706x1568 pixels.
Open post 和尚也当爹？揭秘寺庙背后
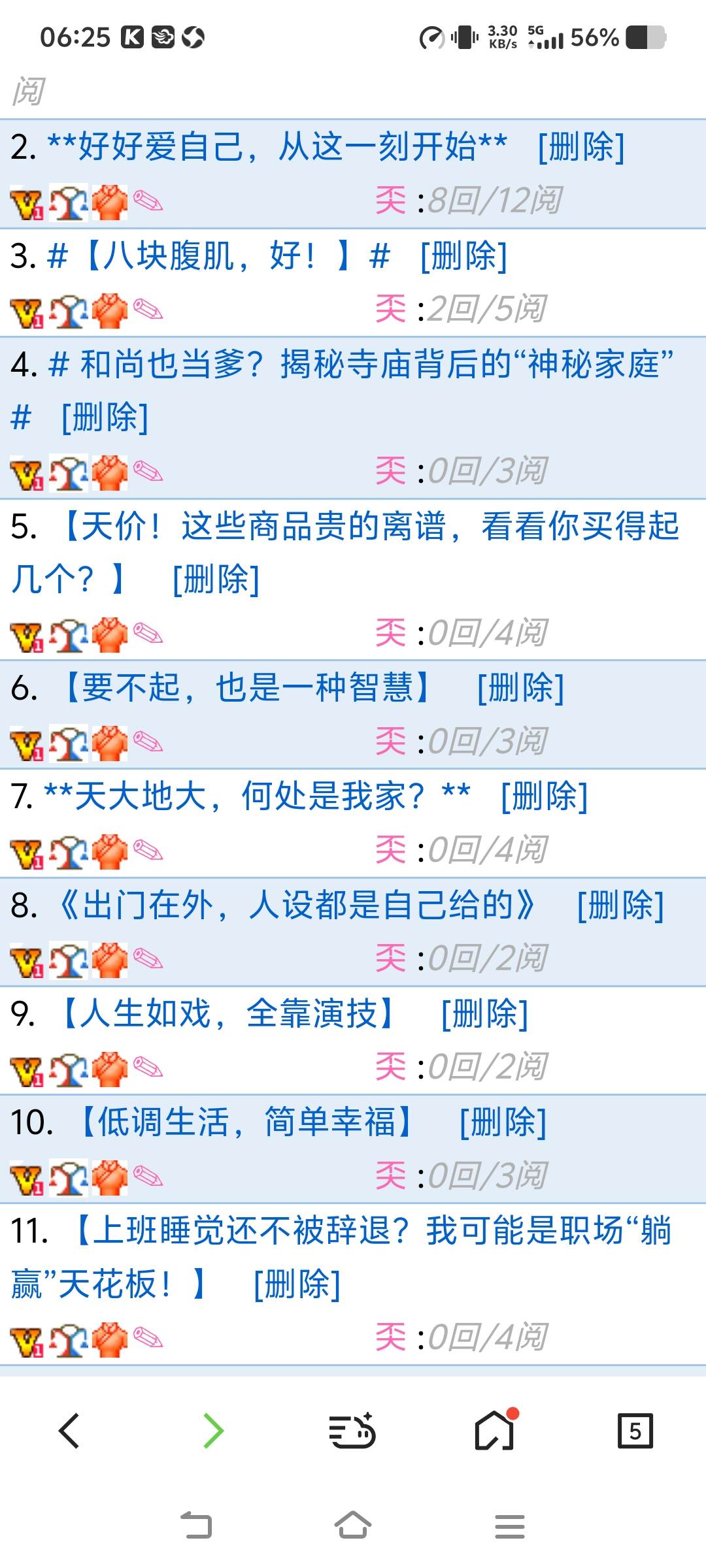coord(376,364)
